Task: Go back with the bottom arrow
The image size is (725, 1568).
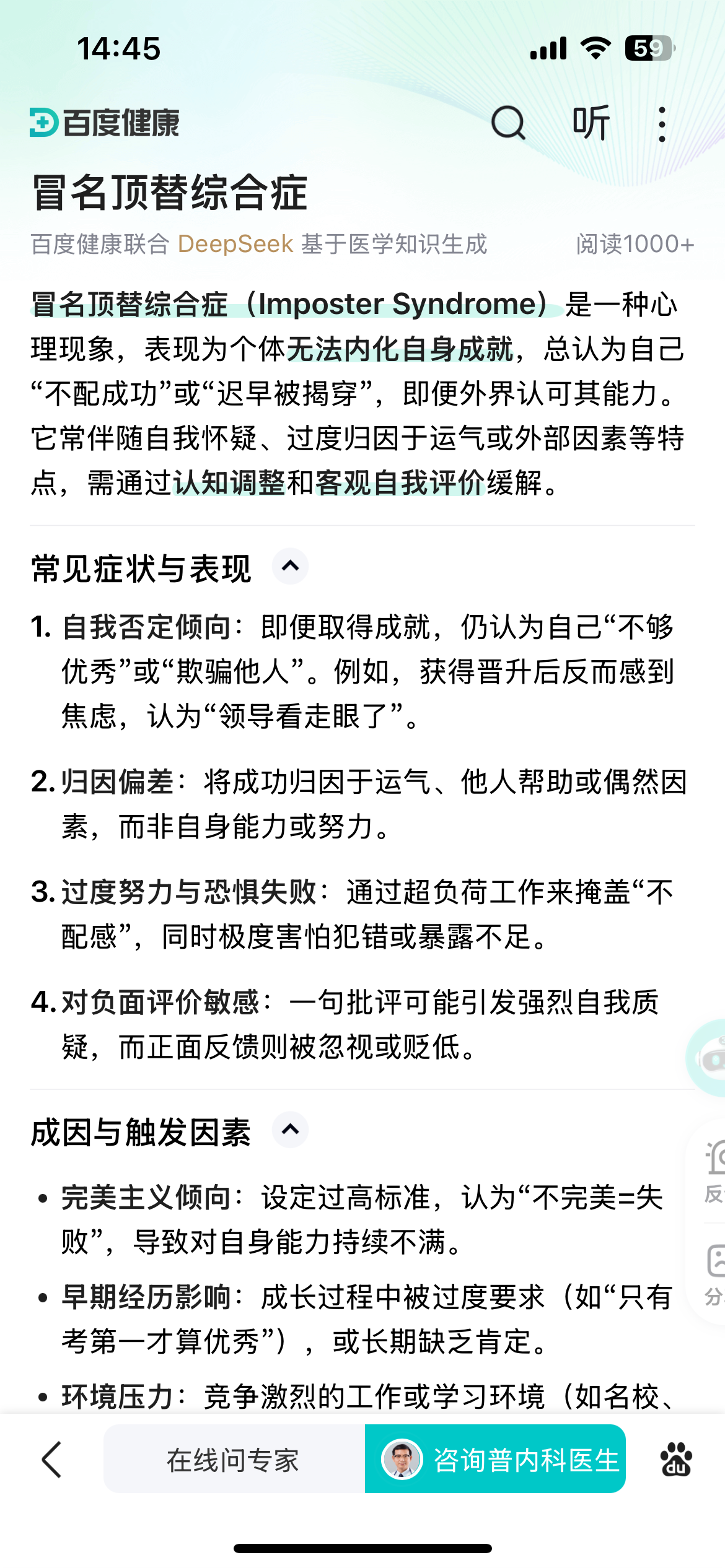Action: [x=52, y=1459]
